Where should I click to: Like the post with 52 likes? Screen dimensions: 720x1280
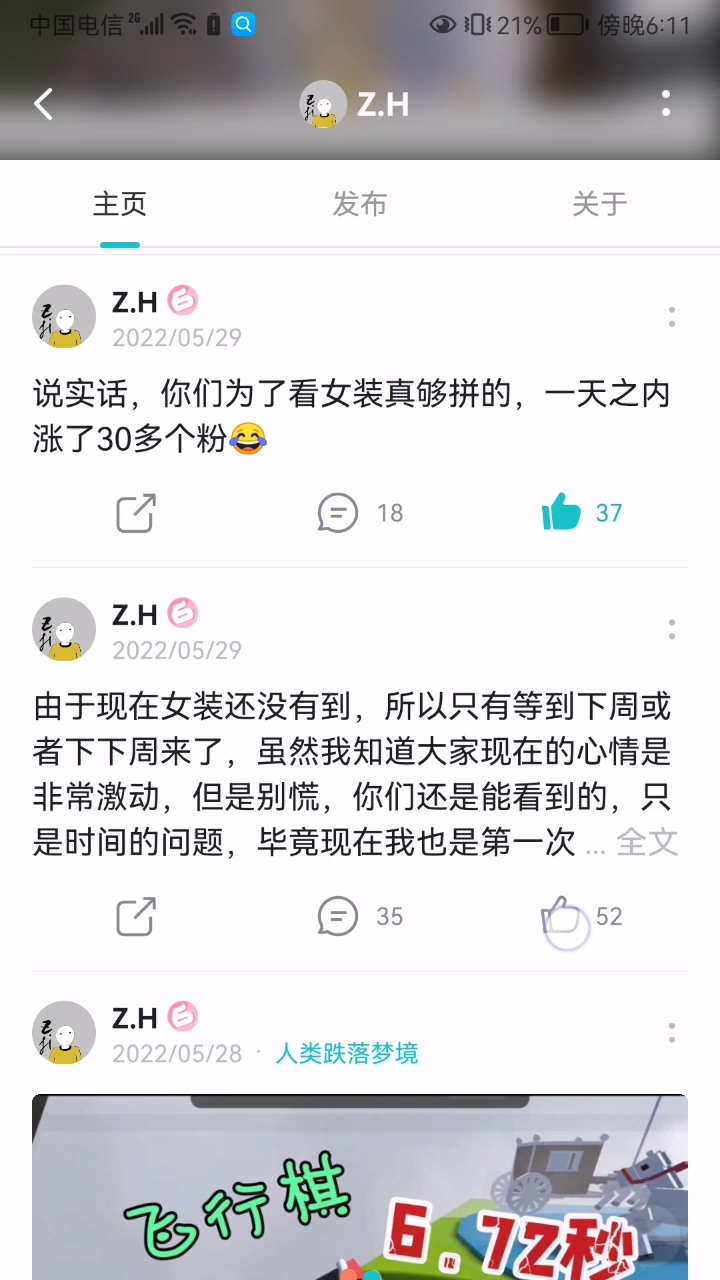point(582,916)
